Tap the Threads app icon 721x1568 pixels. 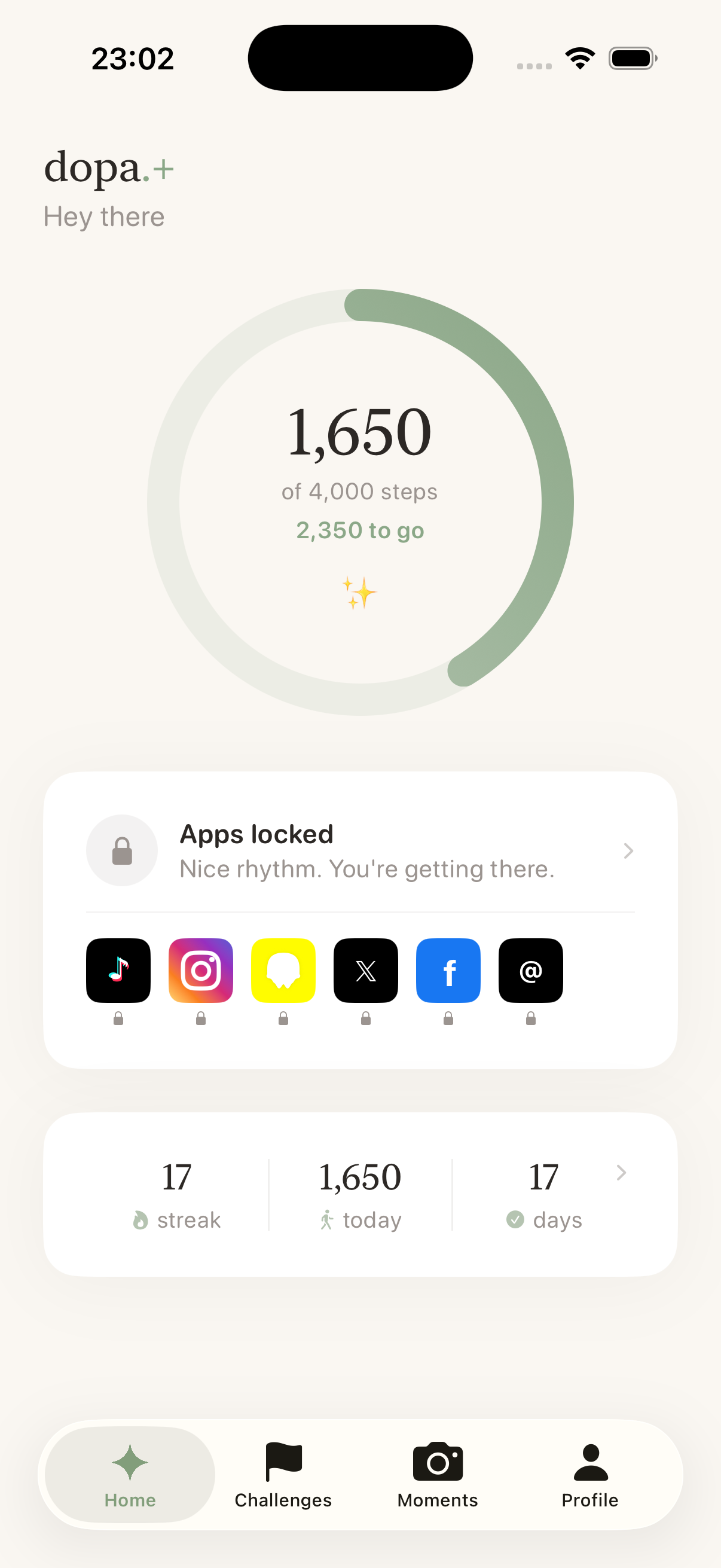point(530,969)
